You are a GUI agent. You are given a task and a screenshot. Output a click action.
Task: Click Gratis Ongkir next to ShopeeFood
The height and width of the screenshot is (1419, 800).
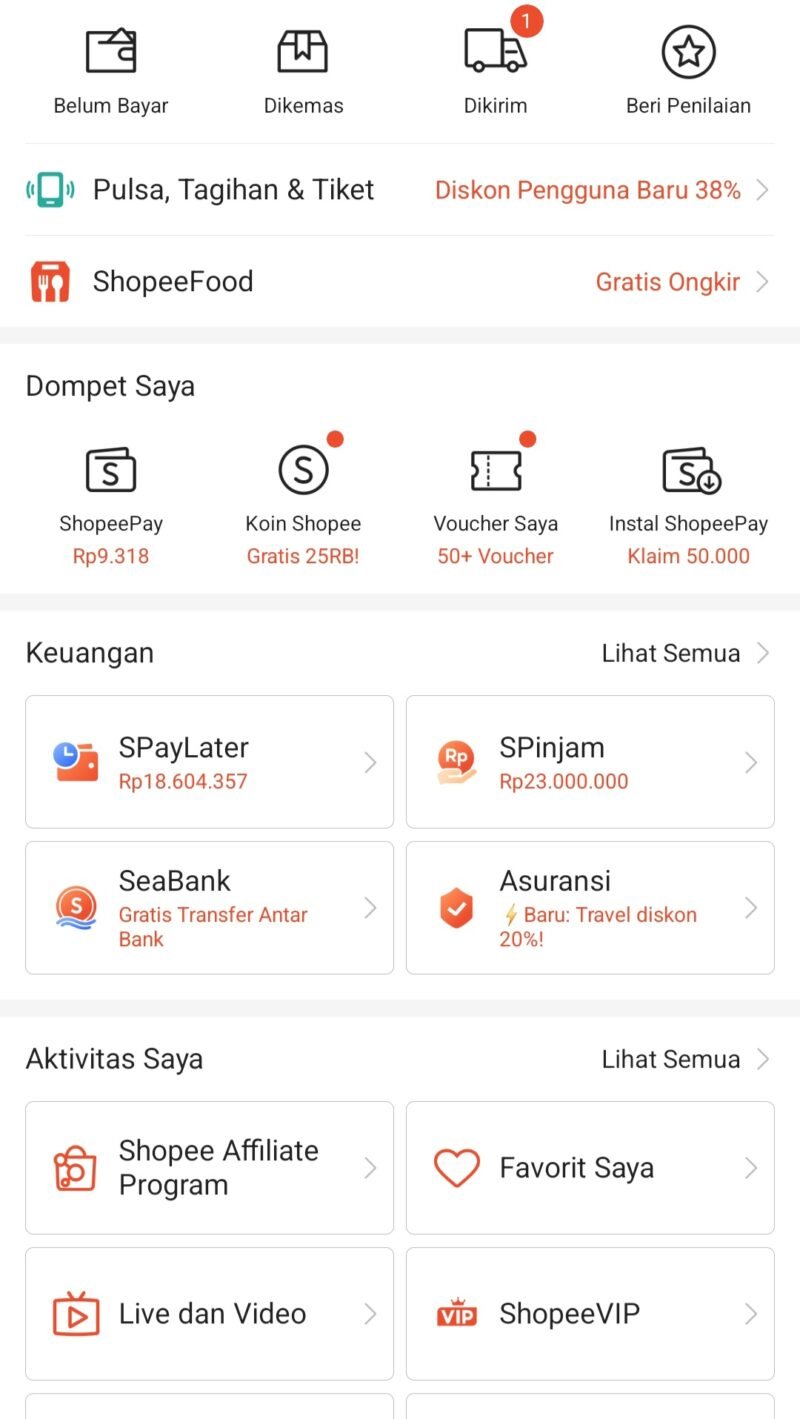coord(667,281)
